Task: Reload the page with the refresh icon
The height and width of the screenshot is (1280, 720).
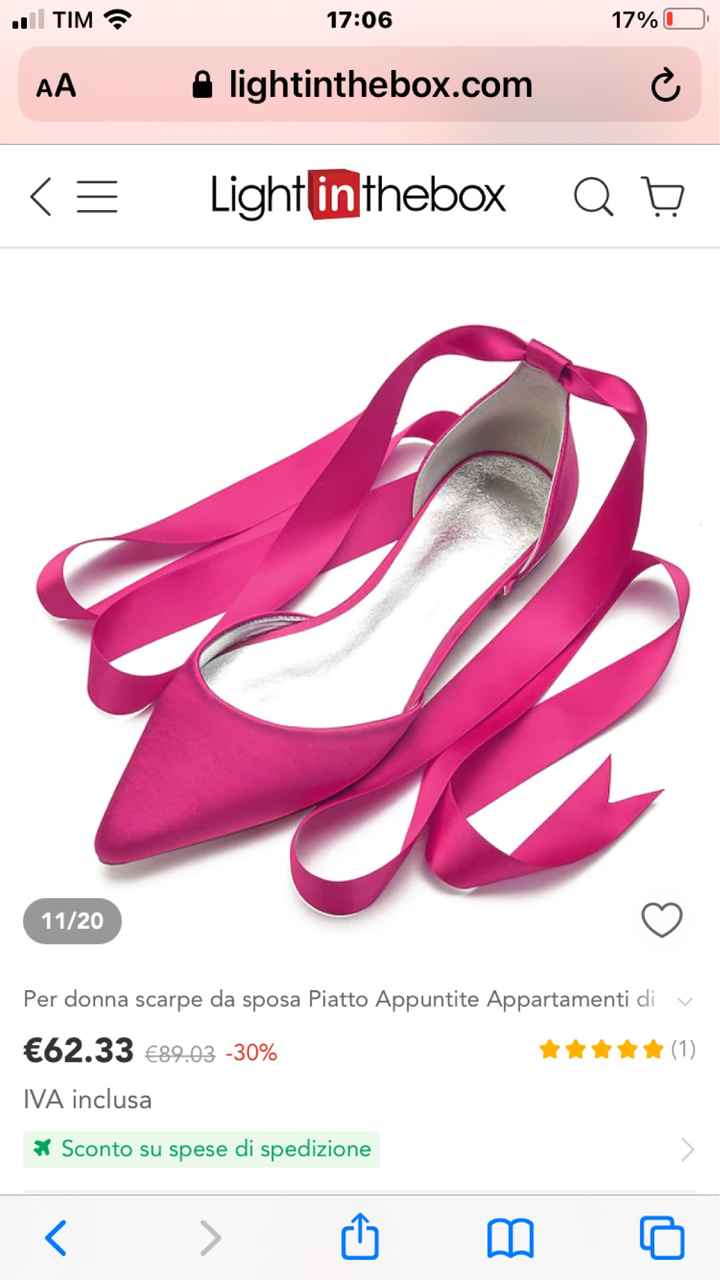Action: pos(666,85)
